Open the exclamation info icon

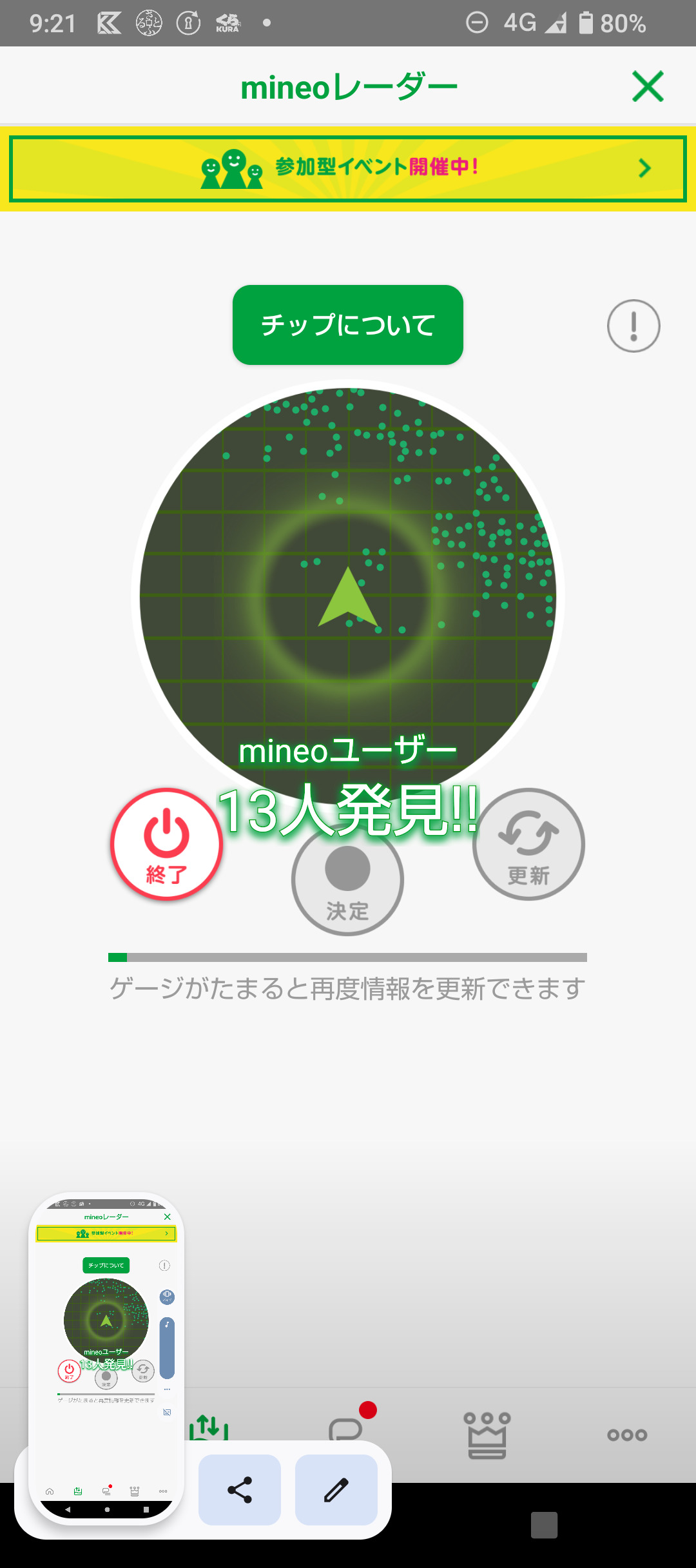click(633, 326)
